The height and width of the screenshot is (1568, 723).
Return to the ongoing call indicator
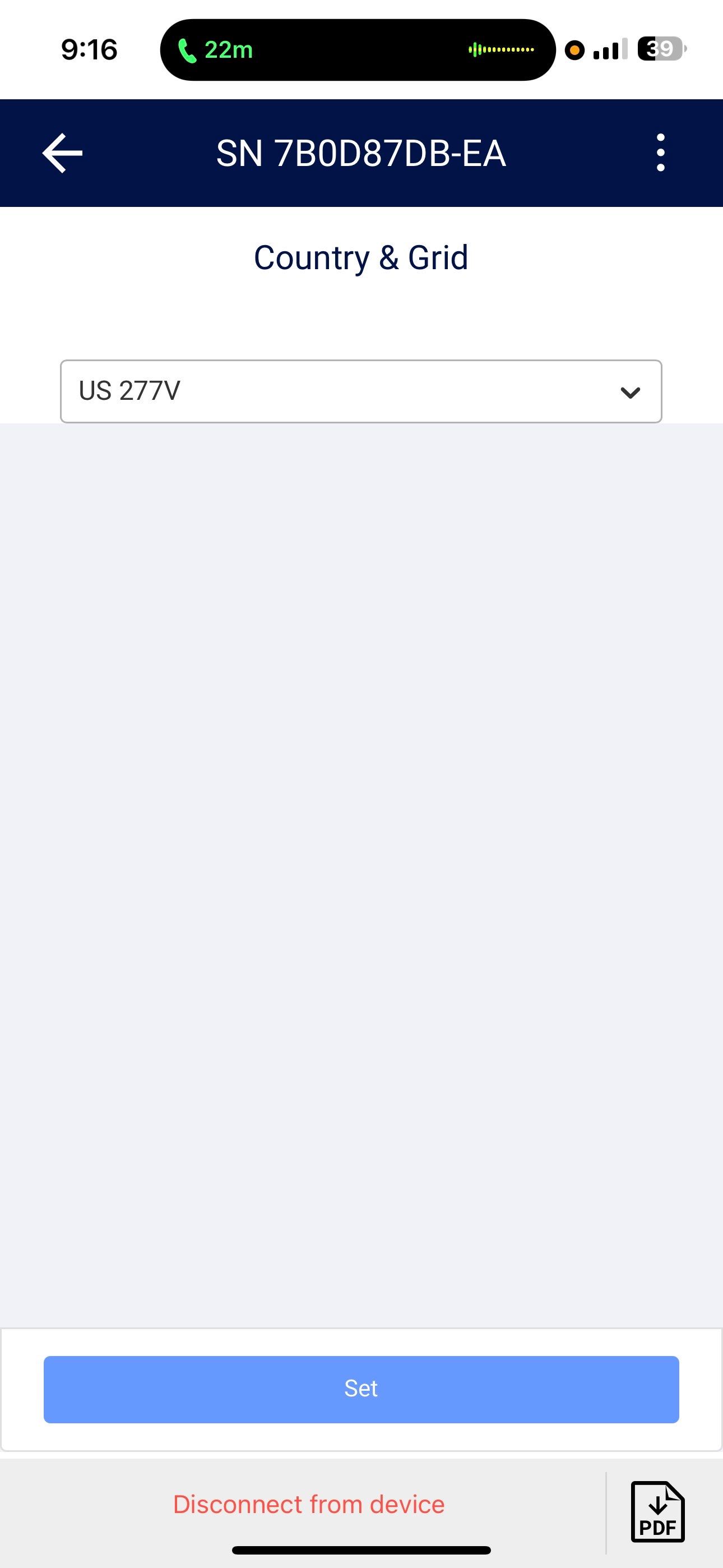[x=215, y=50]
